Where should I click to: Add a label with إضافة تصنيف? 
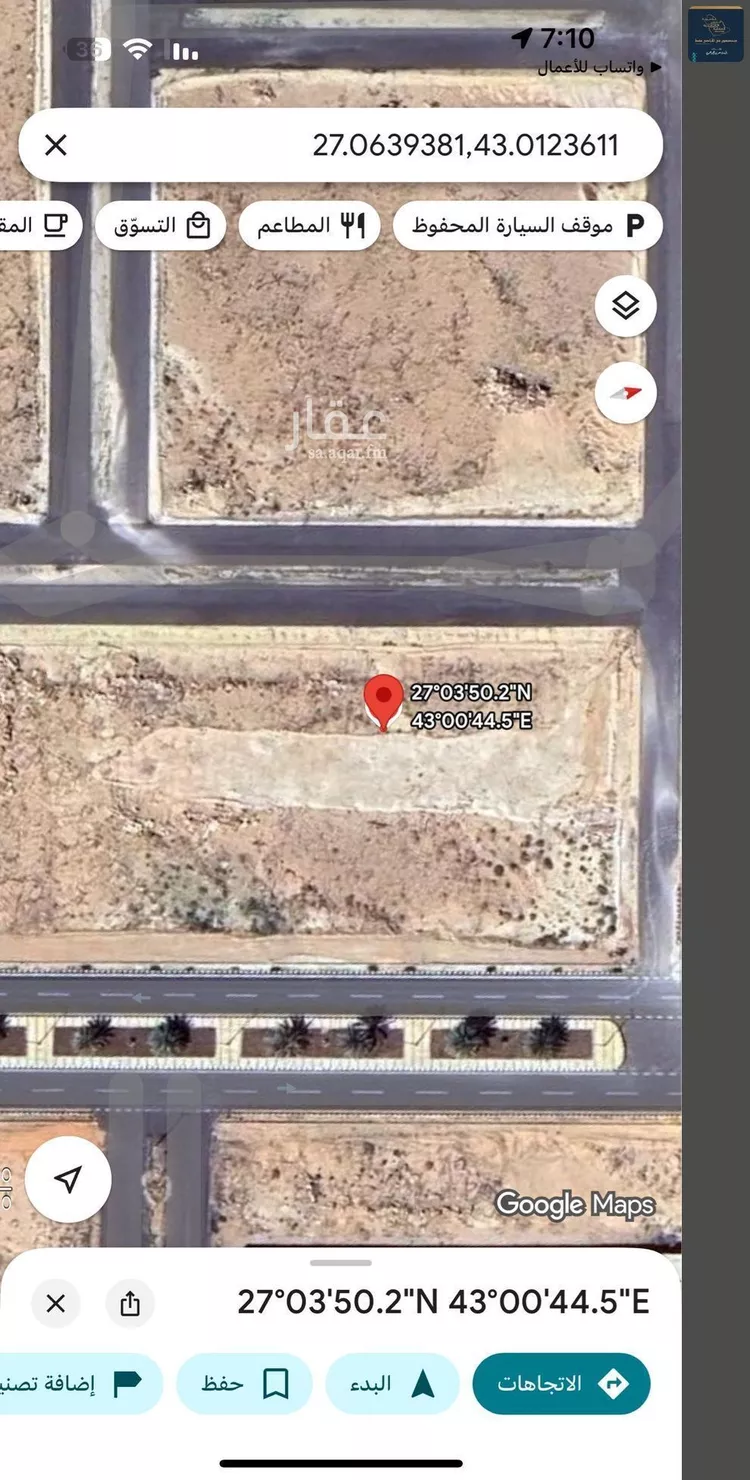click(x=75, y=1384)
